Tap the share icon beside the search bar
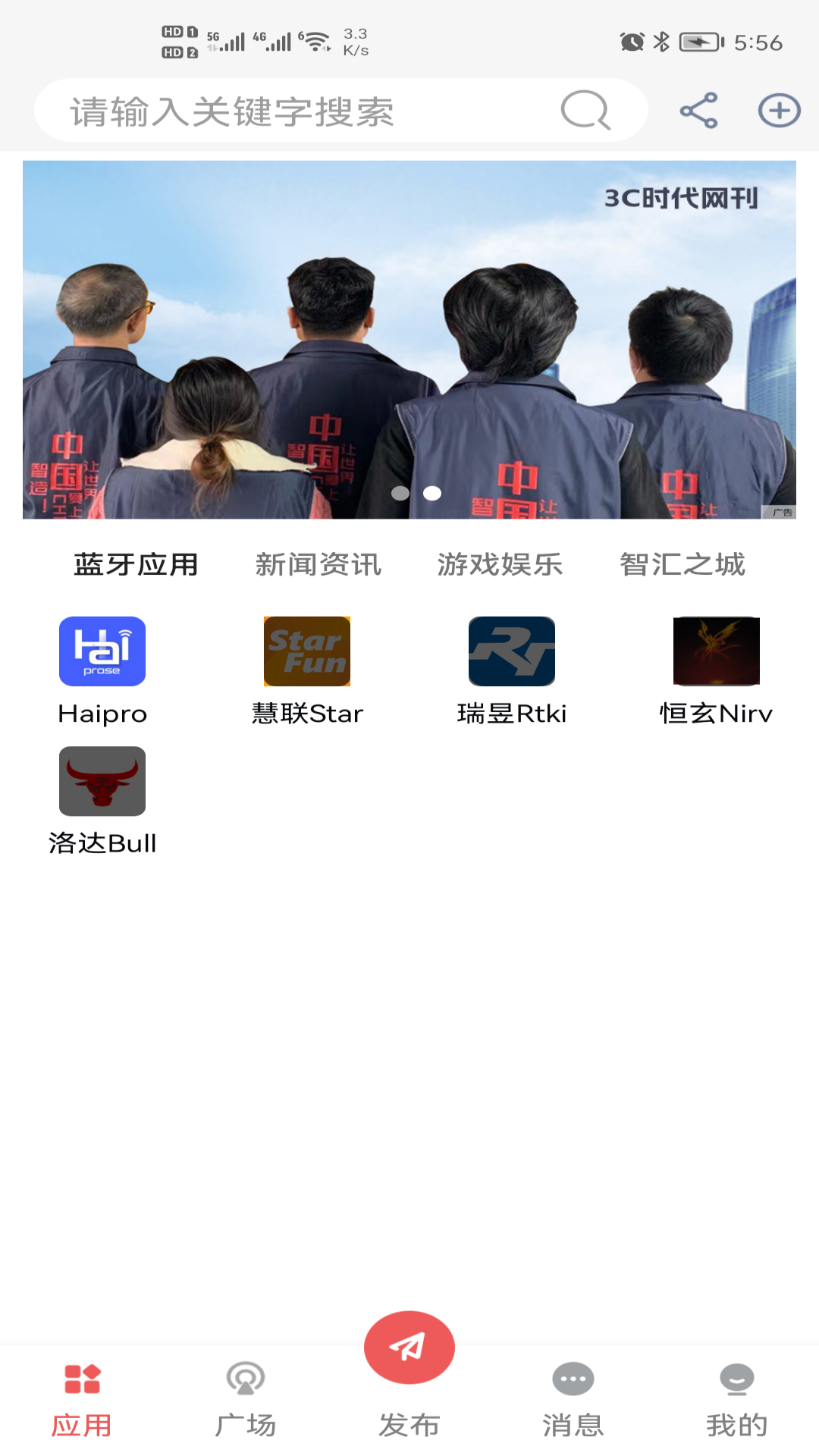The image size is (819, 1456). coord(698,109)
